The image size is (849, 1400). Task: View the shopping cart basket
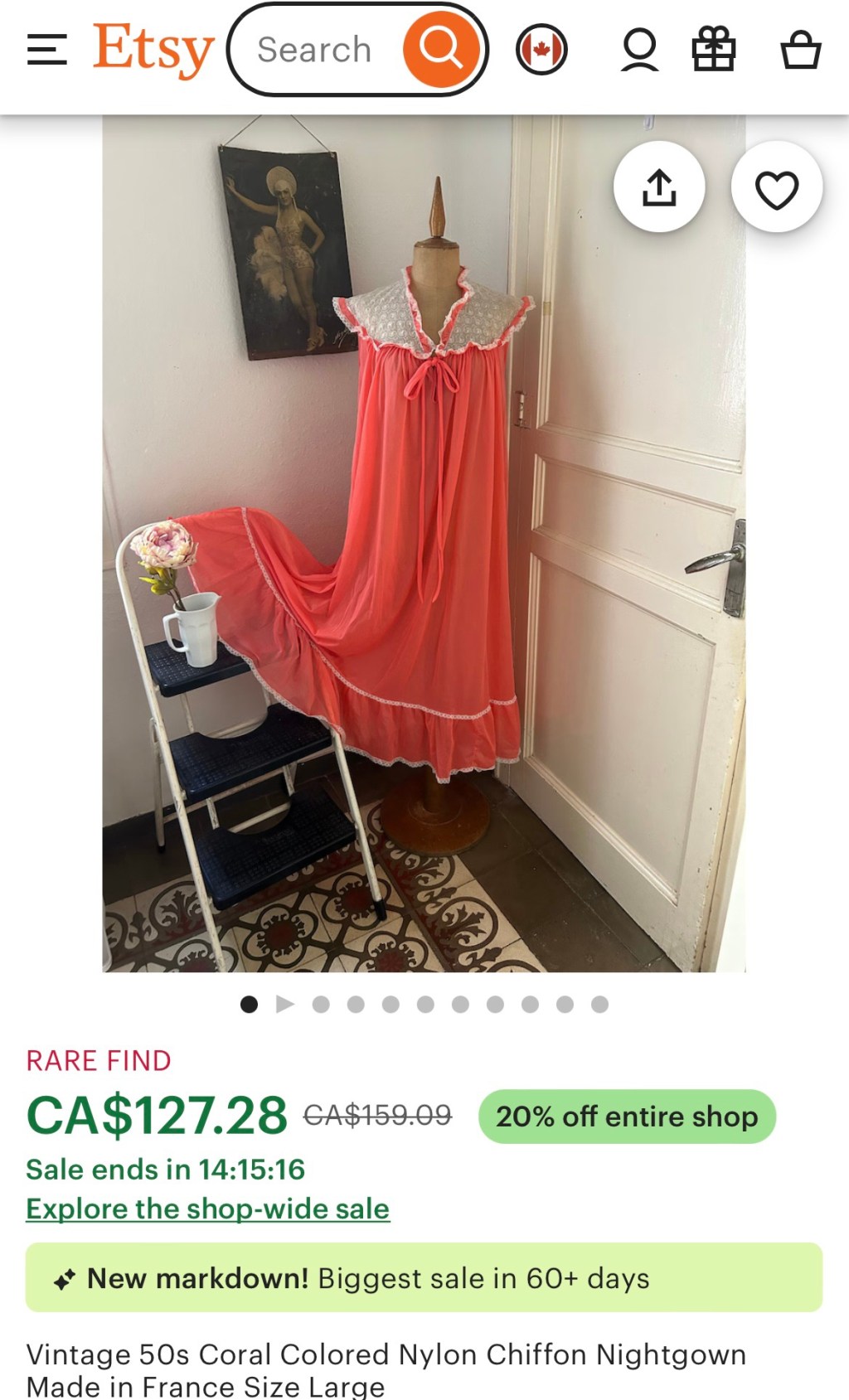[801, 50]
